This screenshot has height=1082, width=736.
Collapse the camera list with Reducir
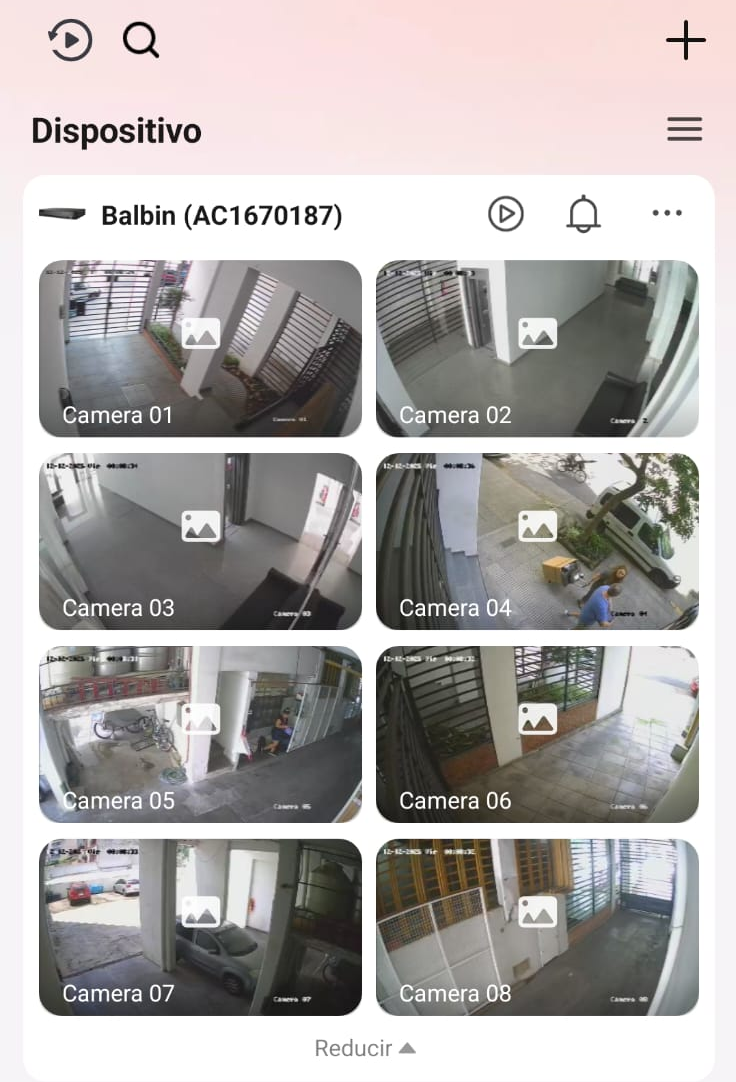(x=365, y=1048)
